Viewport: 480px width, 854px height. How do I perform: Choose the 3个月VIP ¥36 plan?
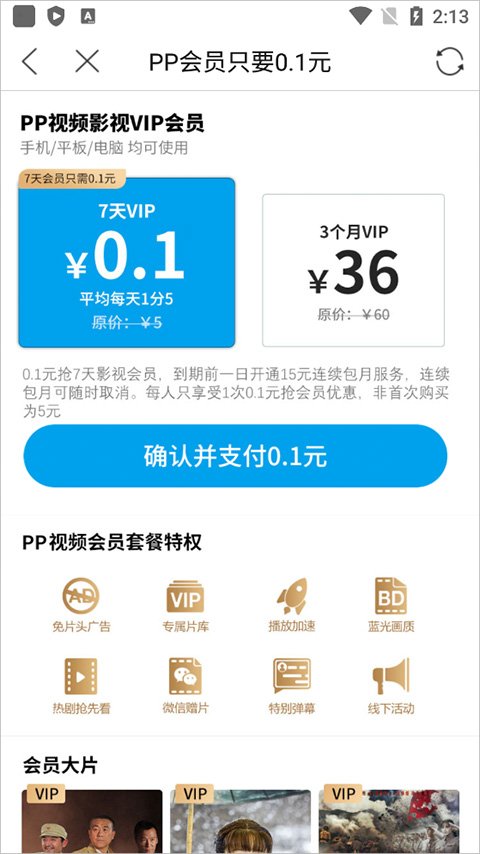point(354,270)
